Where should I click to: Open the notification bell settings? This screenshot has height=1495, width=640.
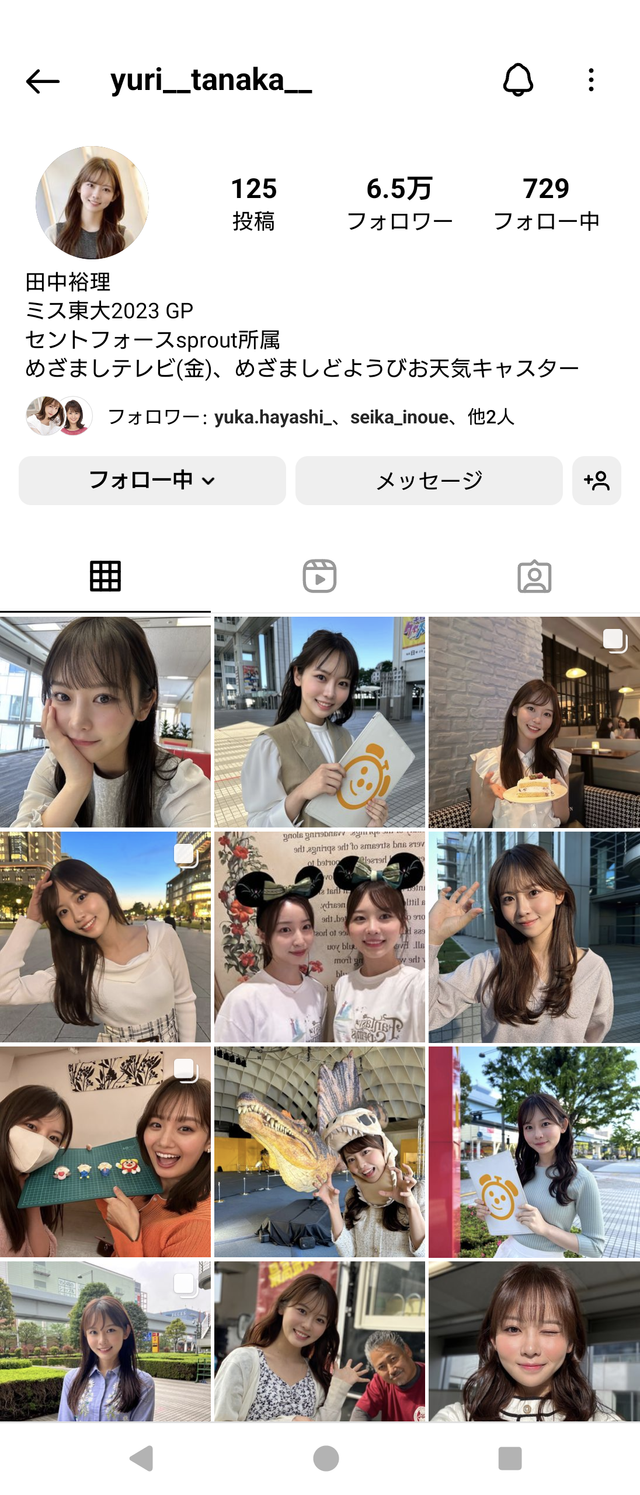coord(518,81)
